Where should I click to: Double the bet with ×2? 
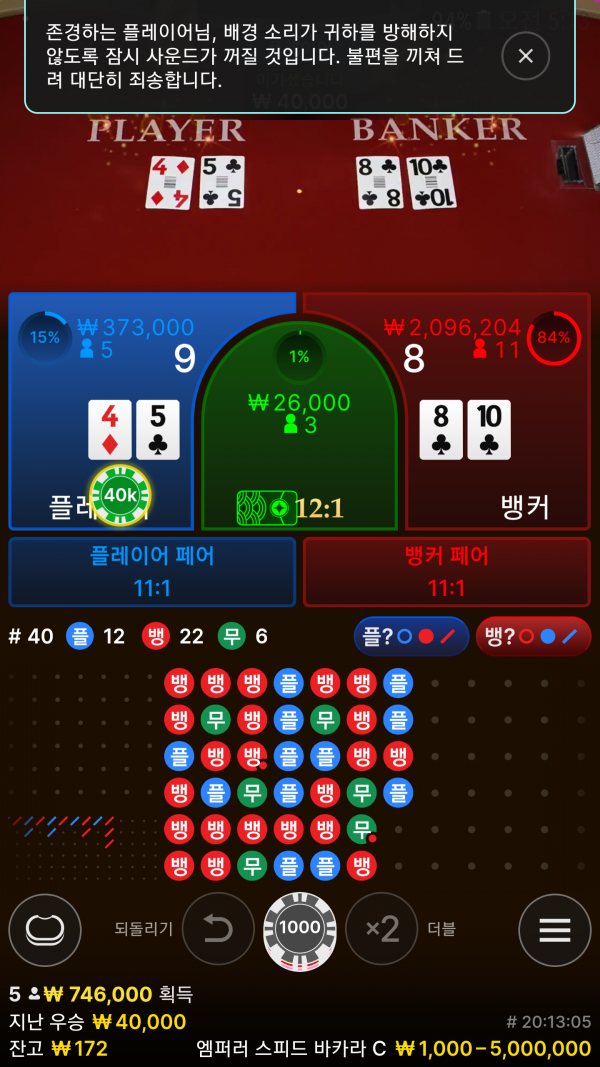[x=382, y=929]
